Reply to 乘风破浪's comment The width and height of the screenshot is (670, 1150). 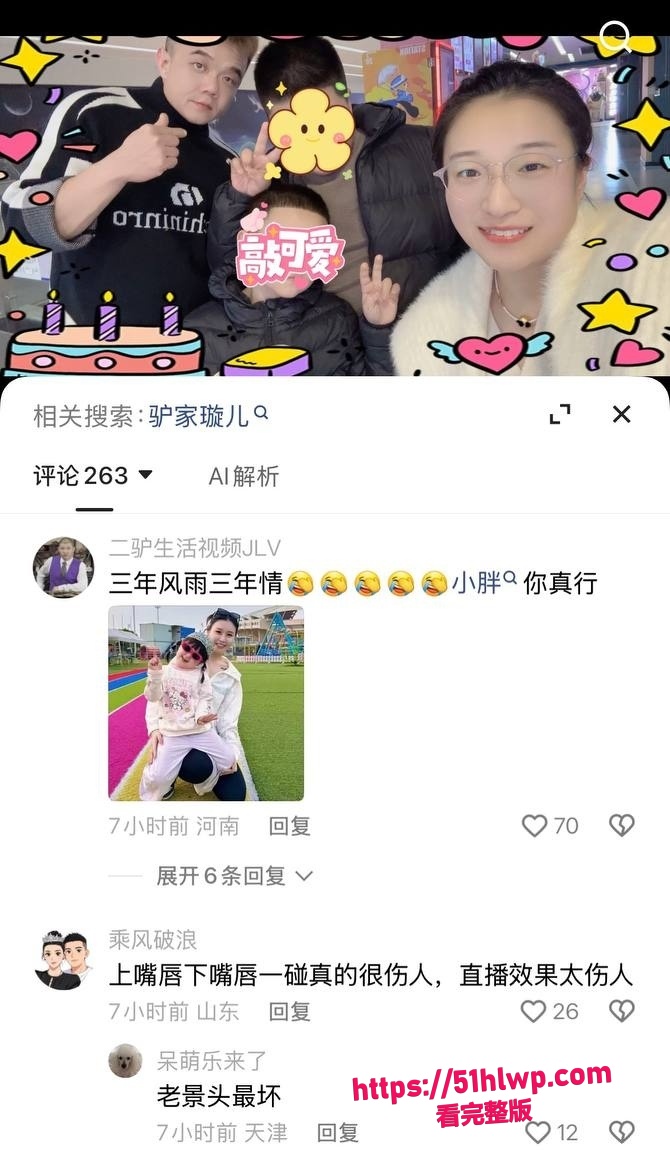pos(290,1012)
